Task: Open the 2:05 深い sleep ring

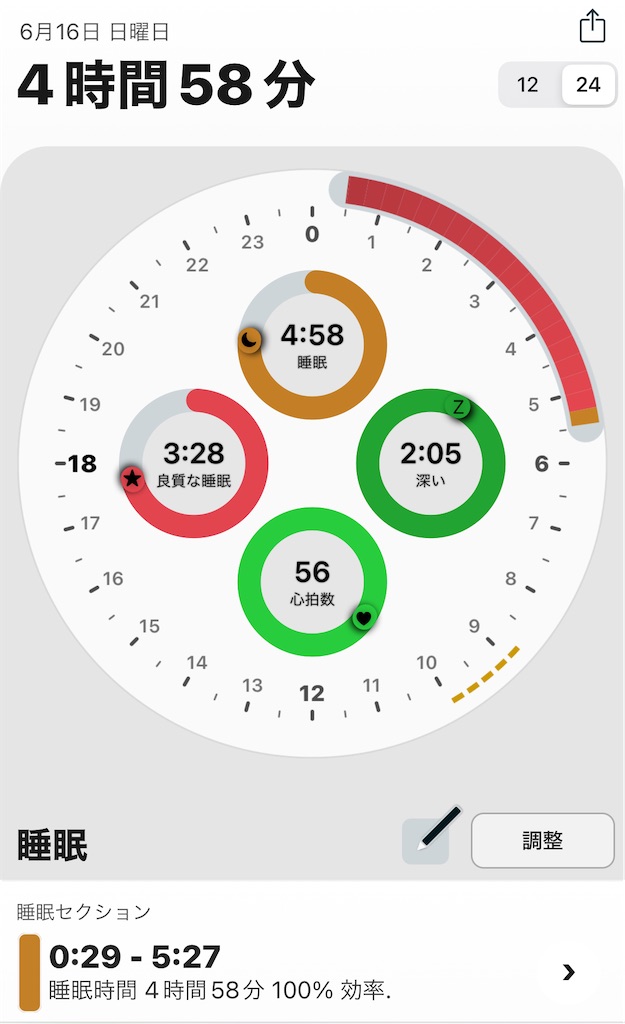Action: 430,463
